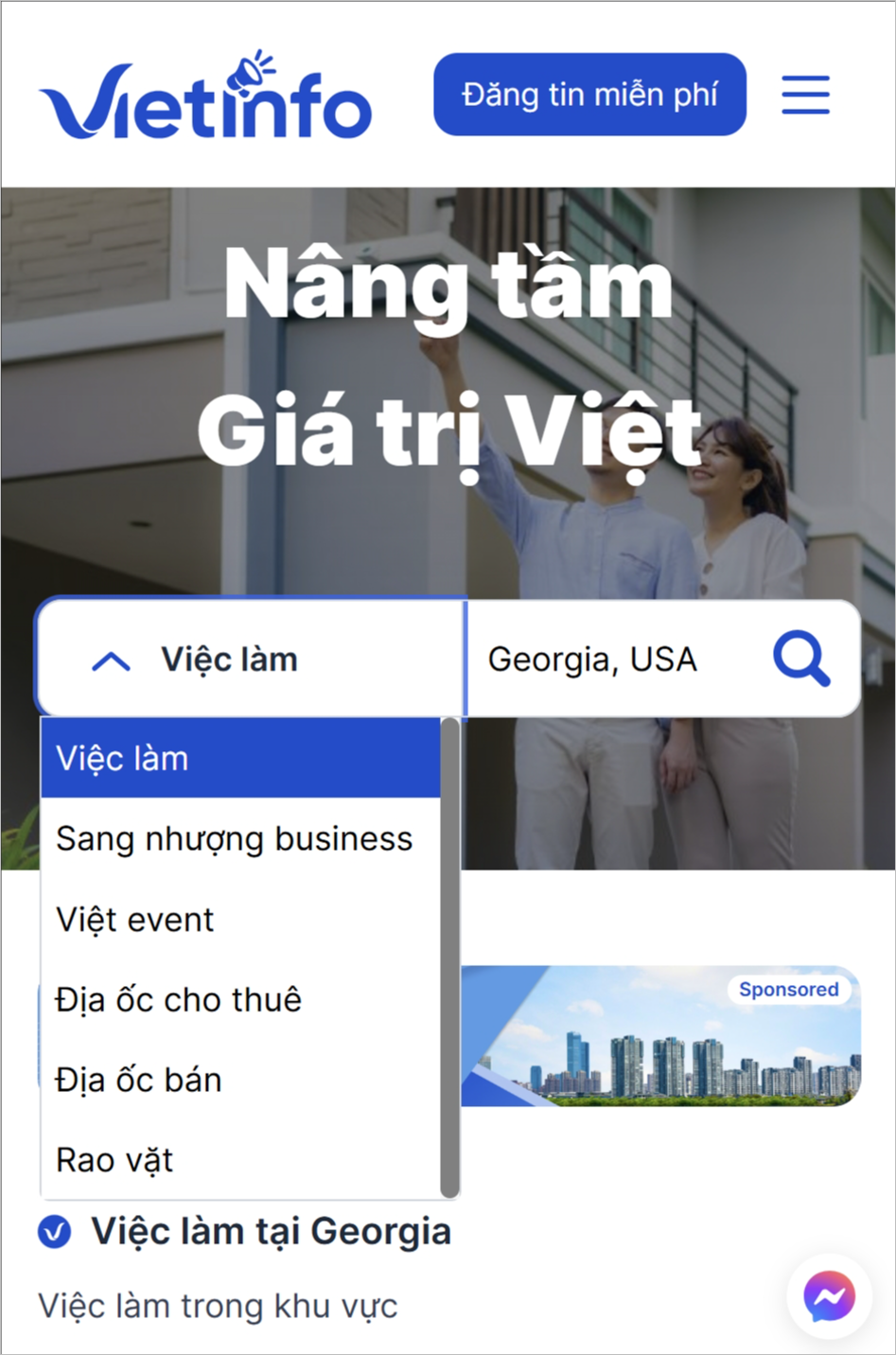Run search with the magnifier icon
This screenshot has height=1355, width=896.
click(x=801, y=660)
